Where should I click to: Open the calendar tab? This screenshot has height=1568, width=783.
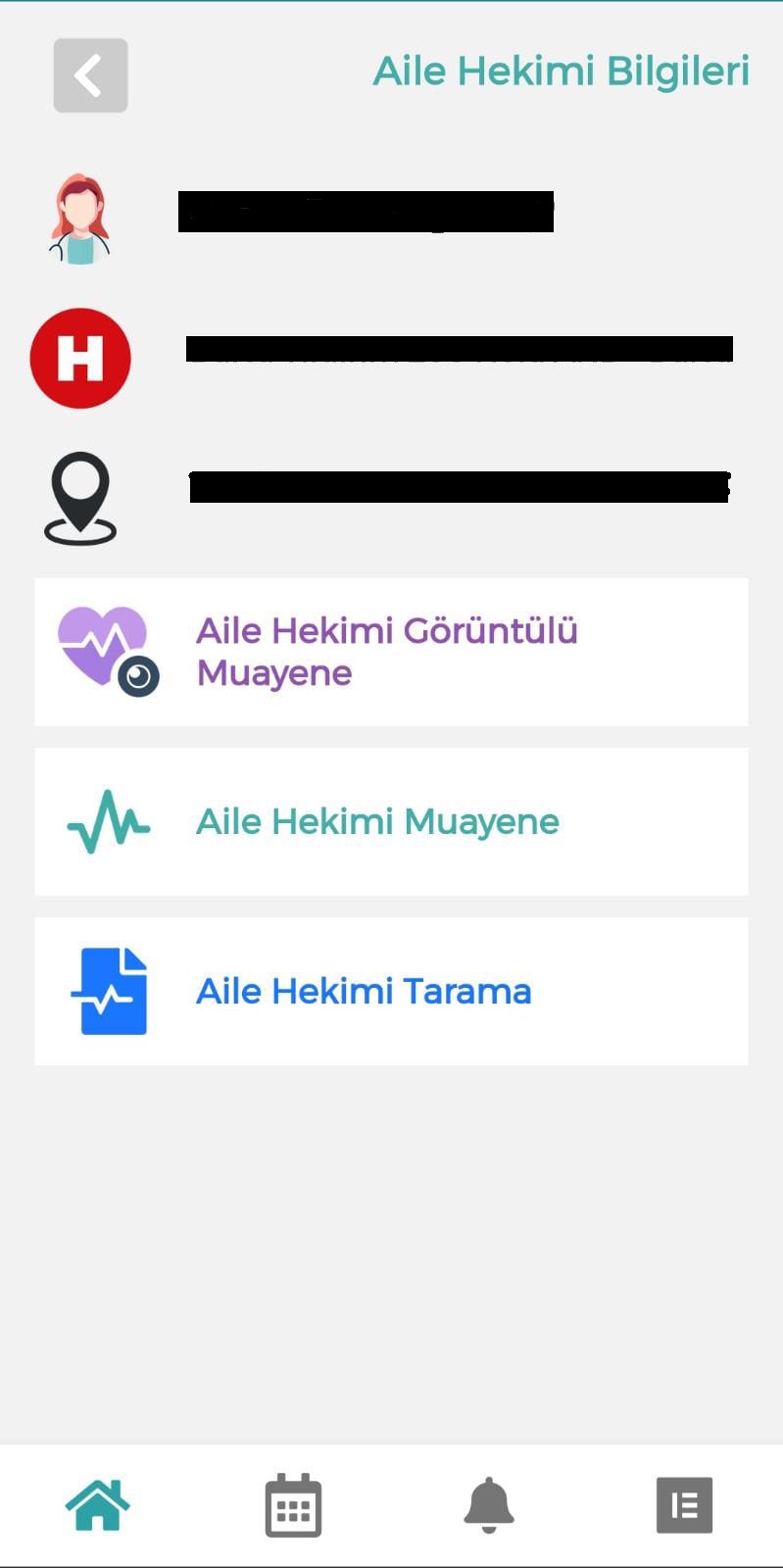[x=293, y=1504]
